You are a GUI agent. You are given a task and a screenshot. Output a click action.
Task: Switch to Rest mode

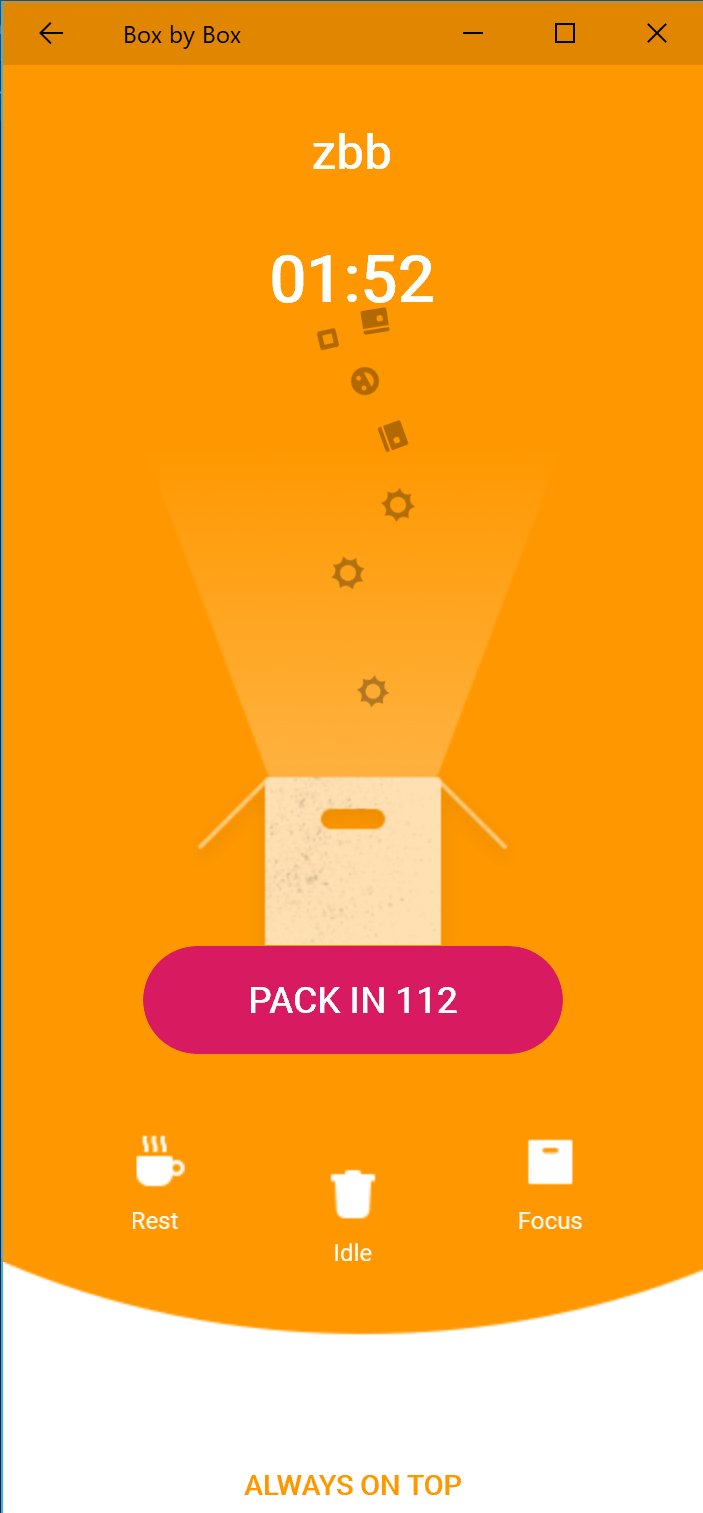pos(156,1182)
